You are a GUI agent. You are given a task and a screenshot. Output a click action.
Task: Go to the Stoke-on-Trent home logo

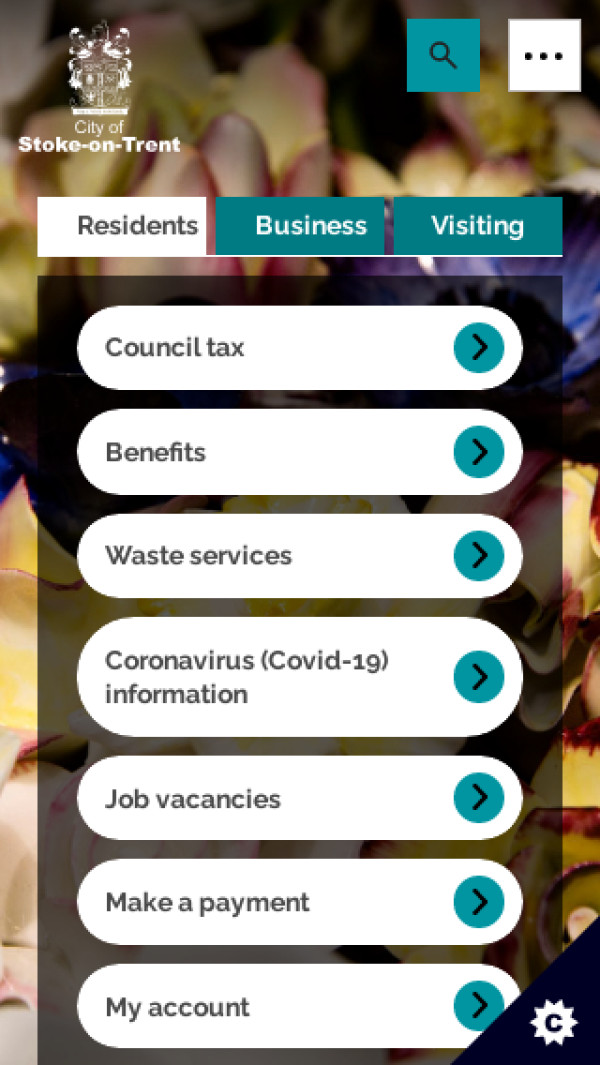99,88
